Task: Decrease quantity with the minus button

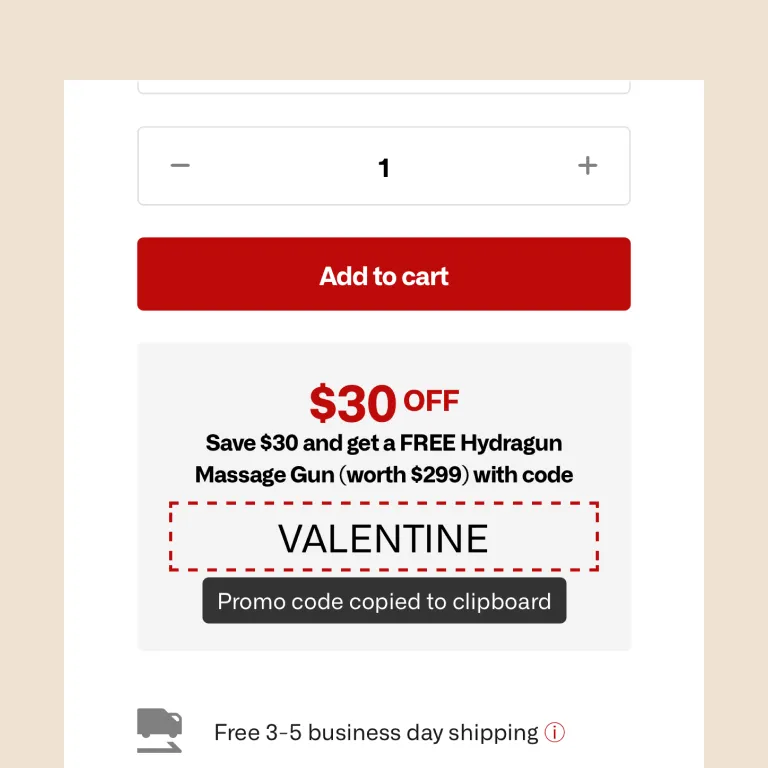Action: (180, 166)
